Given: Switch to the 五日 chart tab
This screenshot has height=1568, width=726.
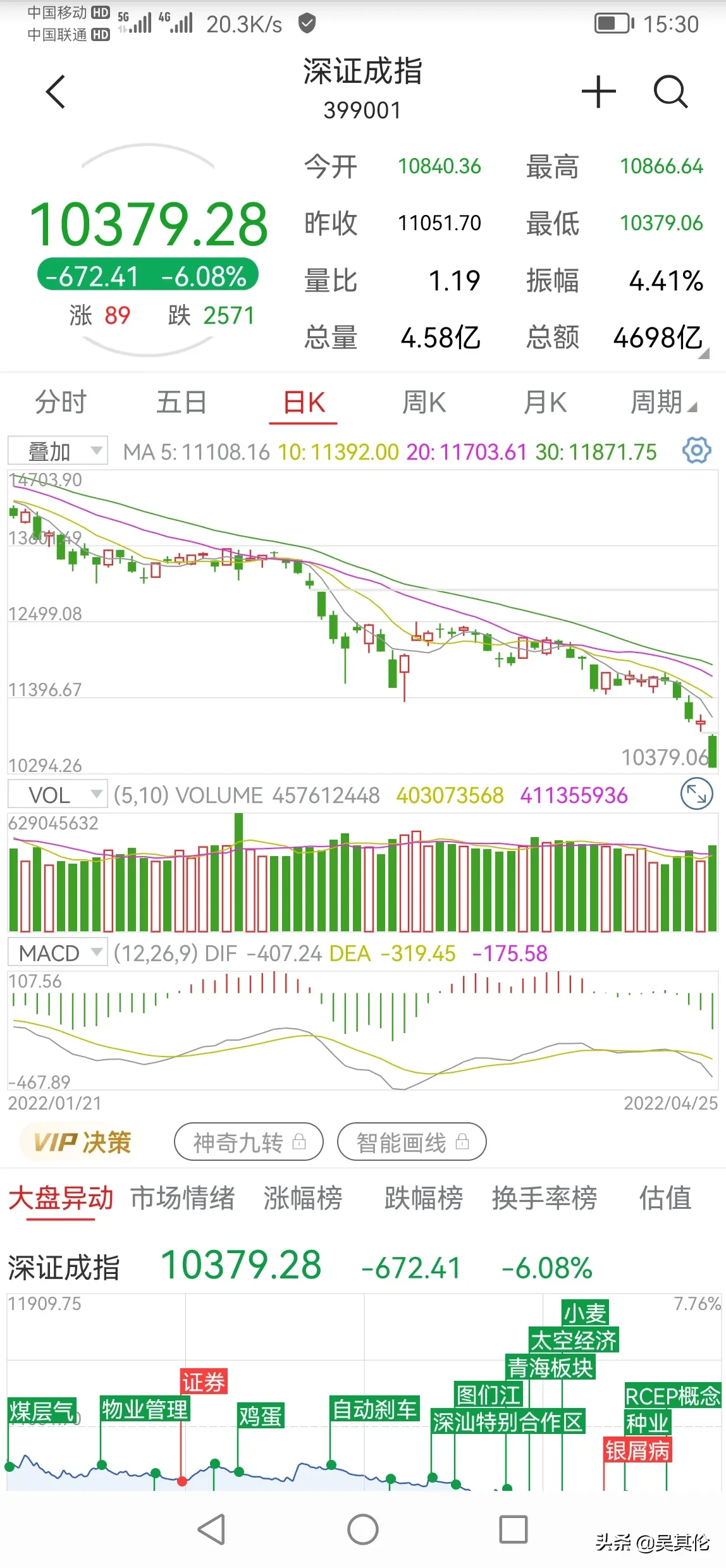Looking at the screenshot, I should tap(181, 403).
